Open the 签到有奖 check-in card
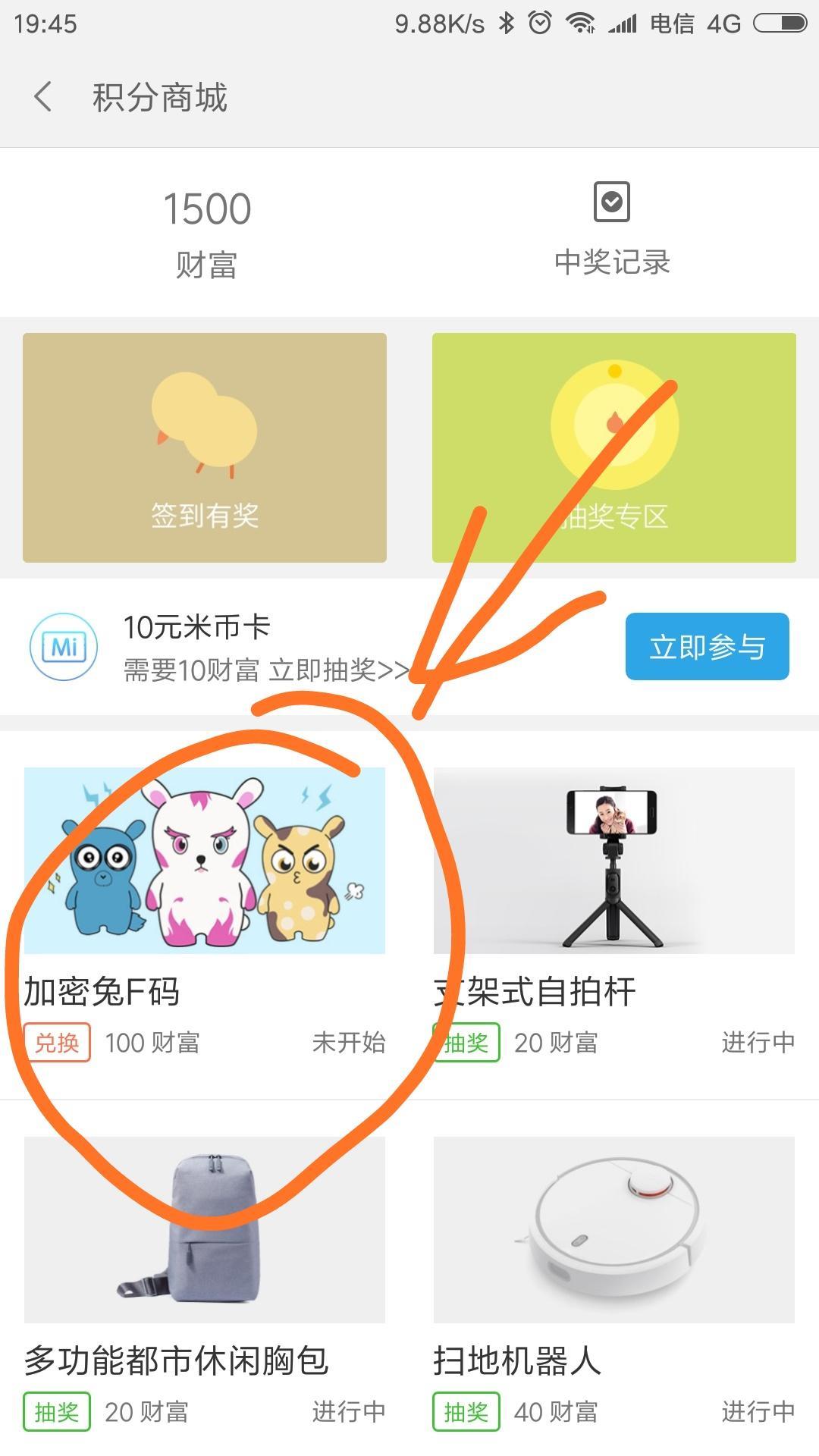The height and width of the screenshot is (1456, 819). point(205,447)
